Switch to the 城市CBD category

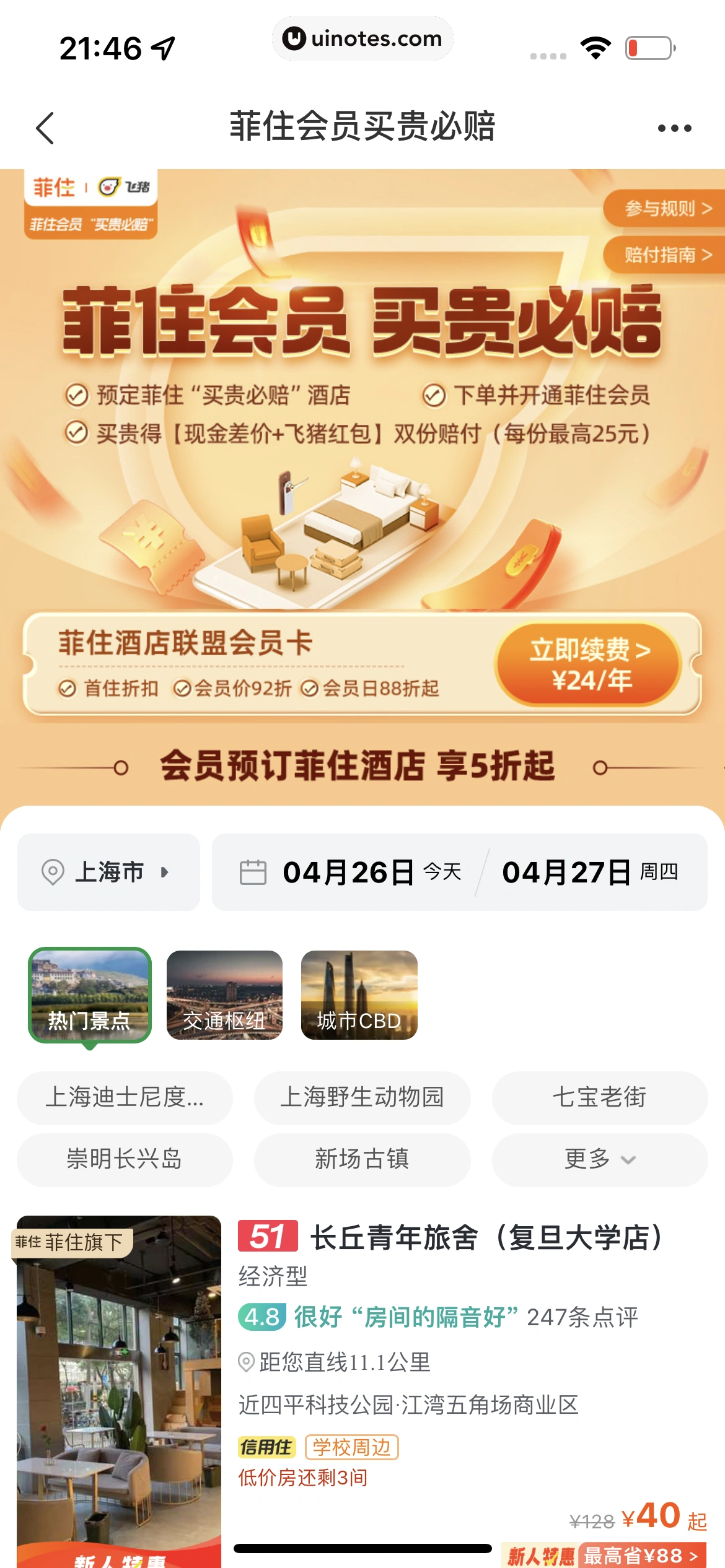coord(359,995)
